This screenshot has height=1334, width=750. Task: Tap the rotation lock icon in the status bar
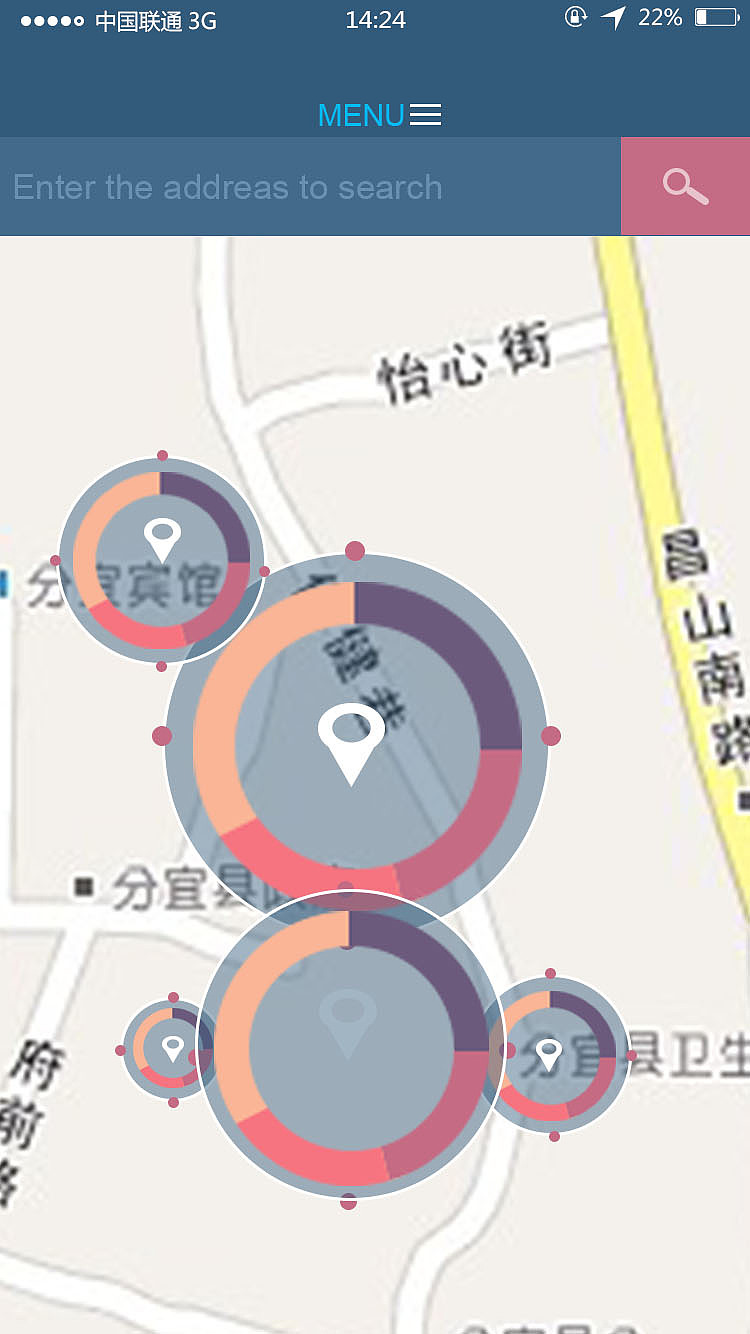click(574, 17)
